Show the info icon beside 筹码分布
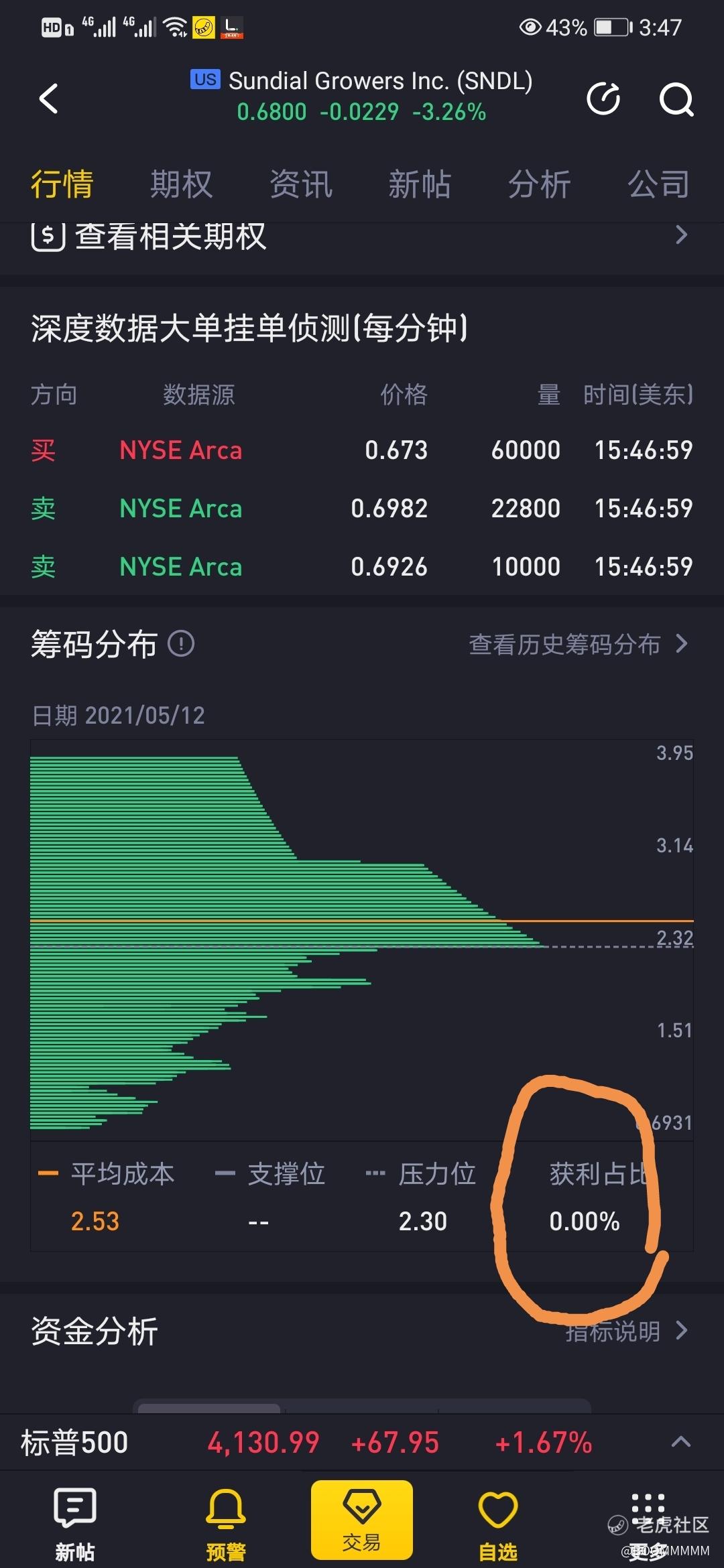Screen dimensions: 724x1568 (181, 645)
